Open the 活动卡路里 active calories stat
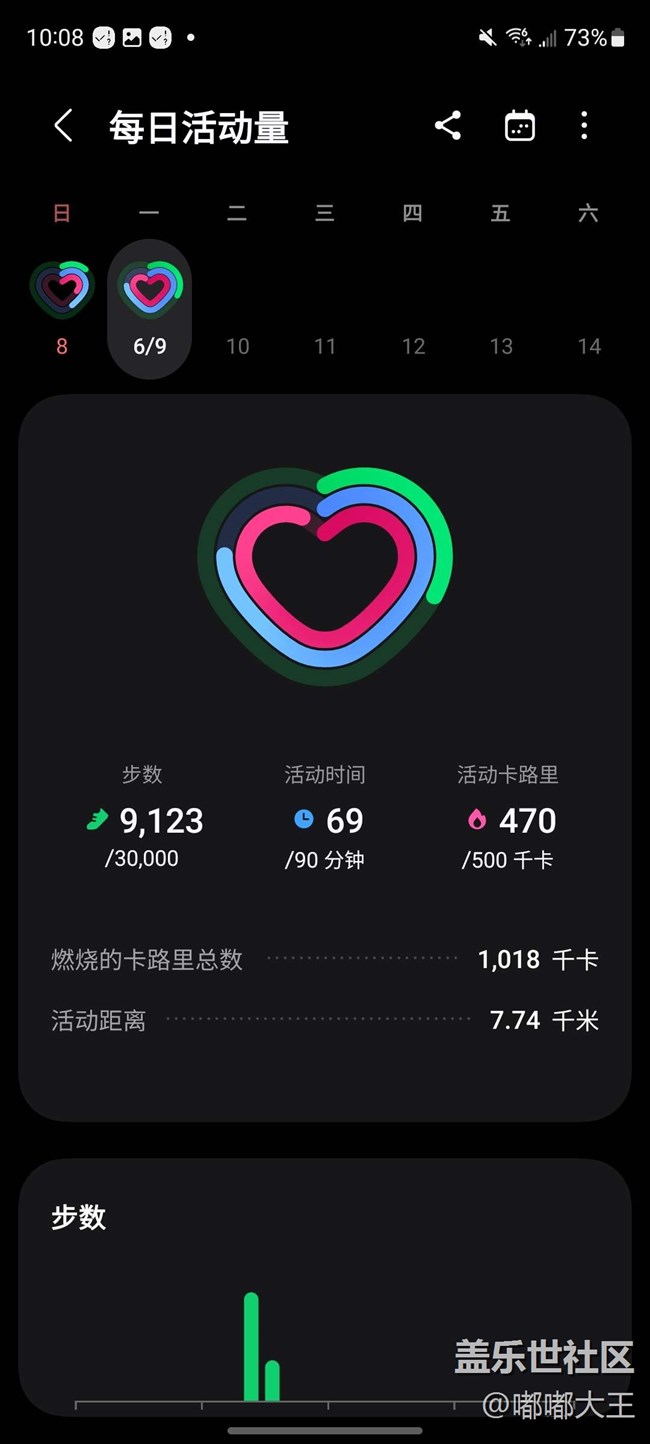650x1444 pixels. coord(508,817)
